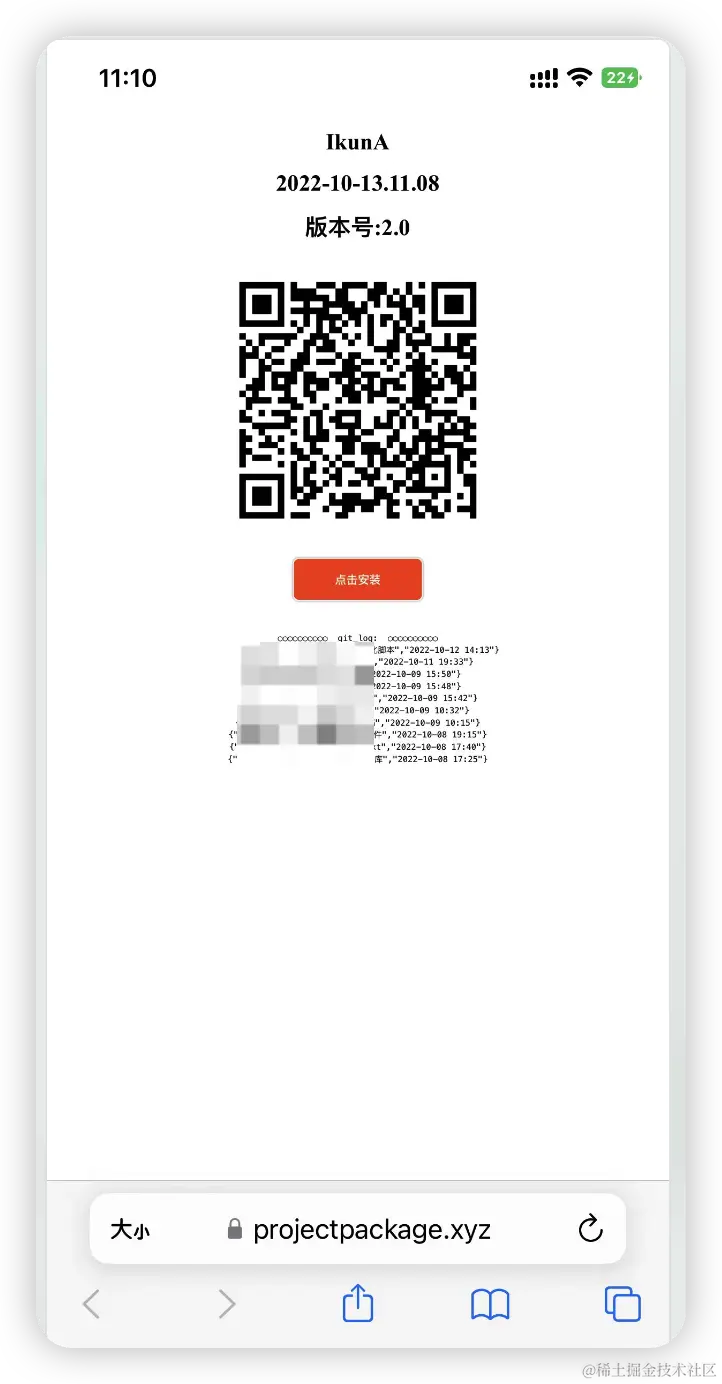
Task: Open the 大小 page settings menu
Action: (x=130, y=1229)
